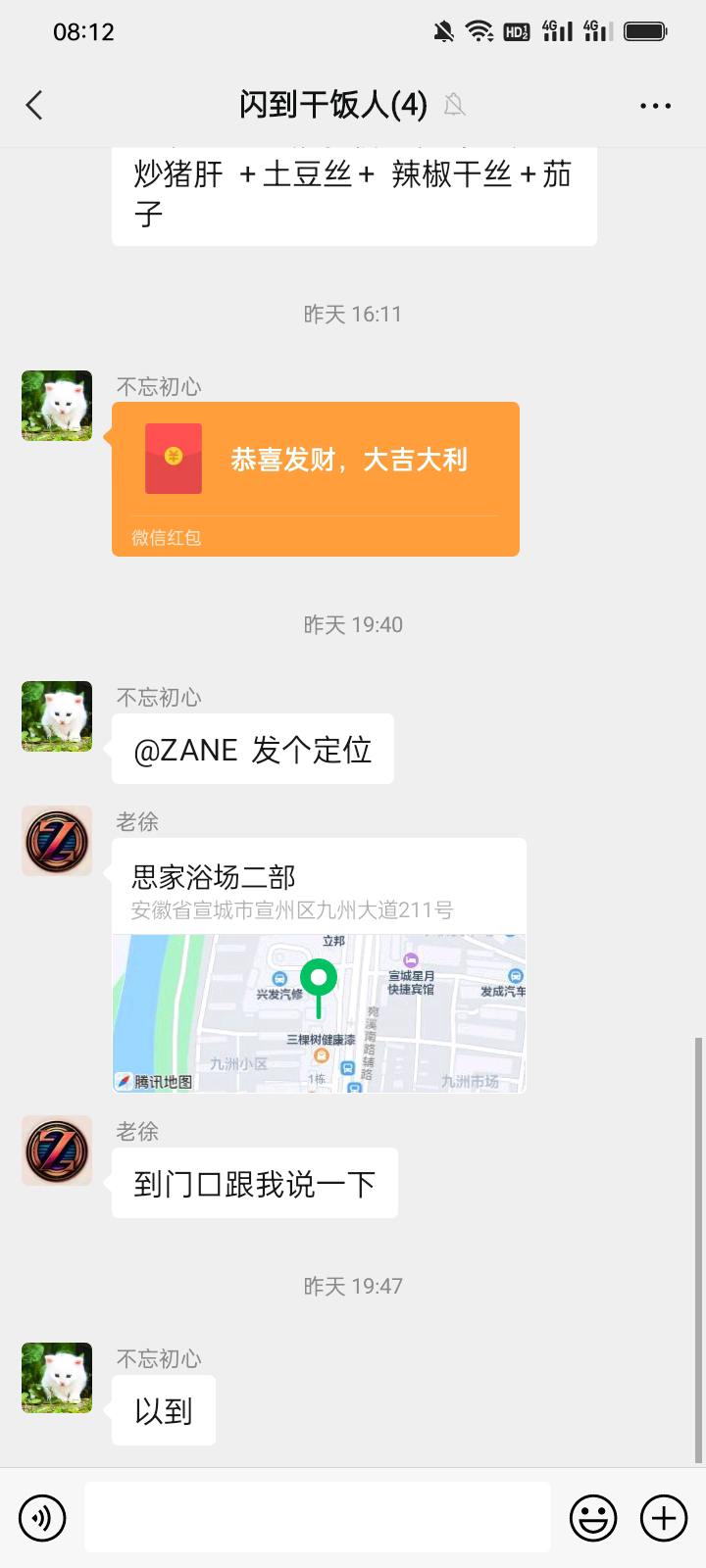Switch to voice message input
The height and width of the screenshot is (1568, 706).
tap(42, 1518)
